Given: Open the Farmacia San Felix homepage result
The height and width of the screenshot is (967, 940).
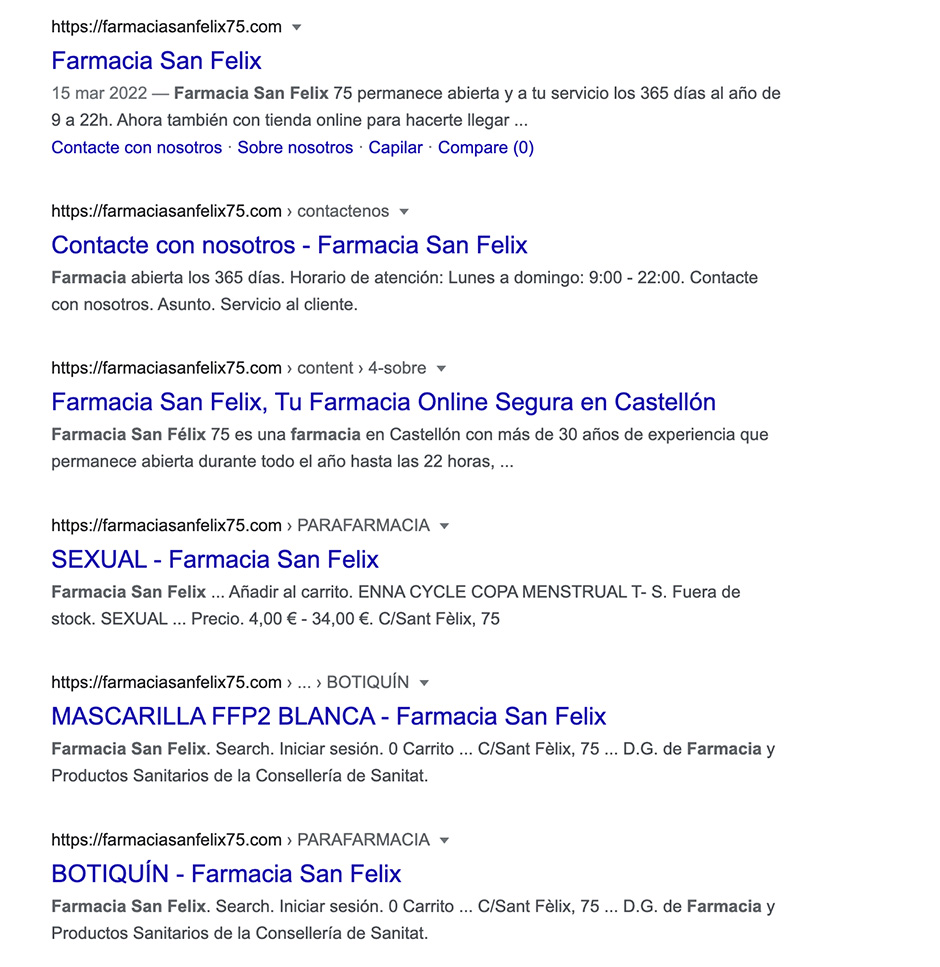Looking at the screenshot, I should [x=156, y=61].
